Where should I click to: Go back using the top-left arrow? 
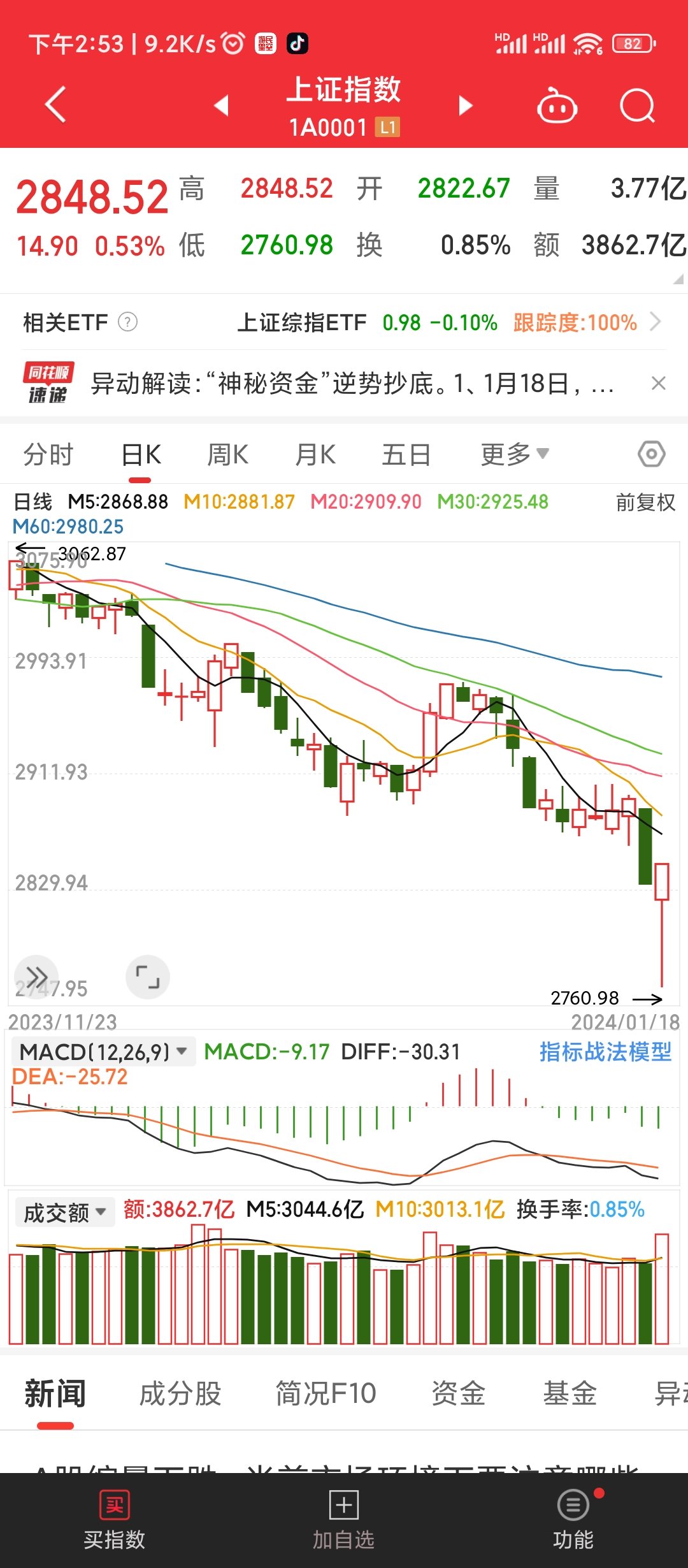[x=55, y=104]
